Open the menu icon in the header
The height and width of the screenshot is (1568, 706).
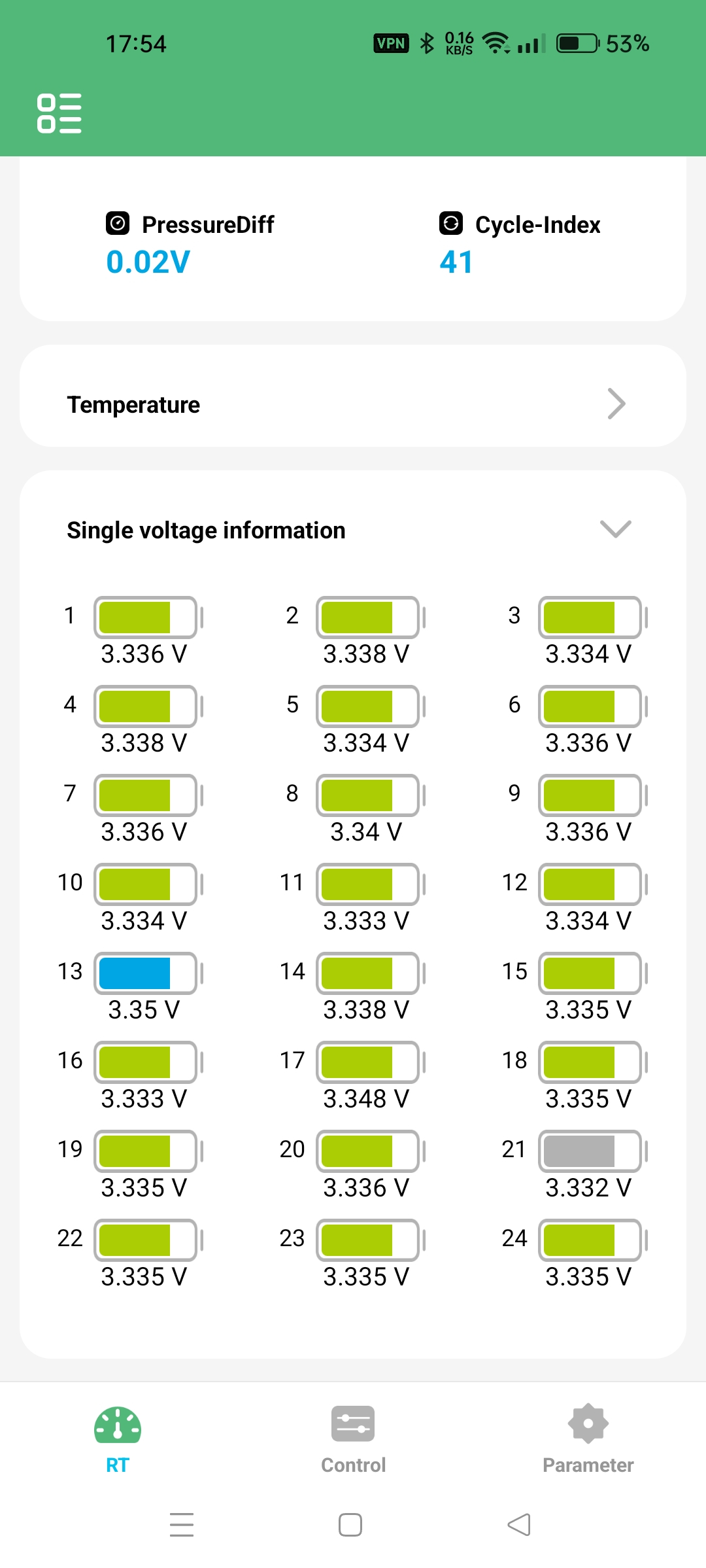[59, 113]
